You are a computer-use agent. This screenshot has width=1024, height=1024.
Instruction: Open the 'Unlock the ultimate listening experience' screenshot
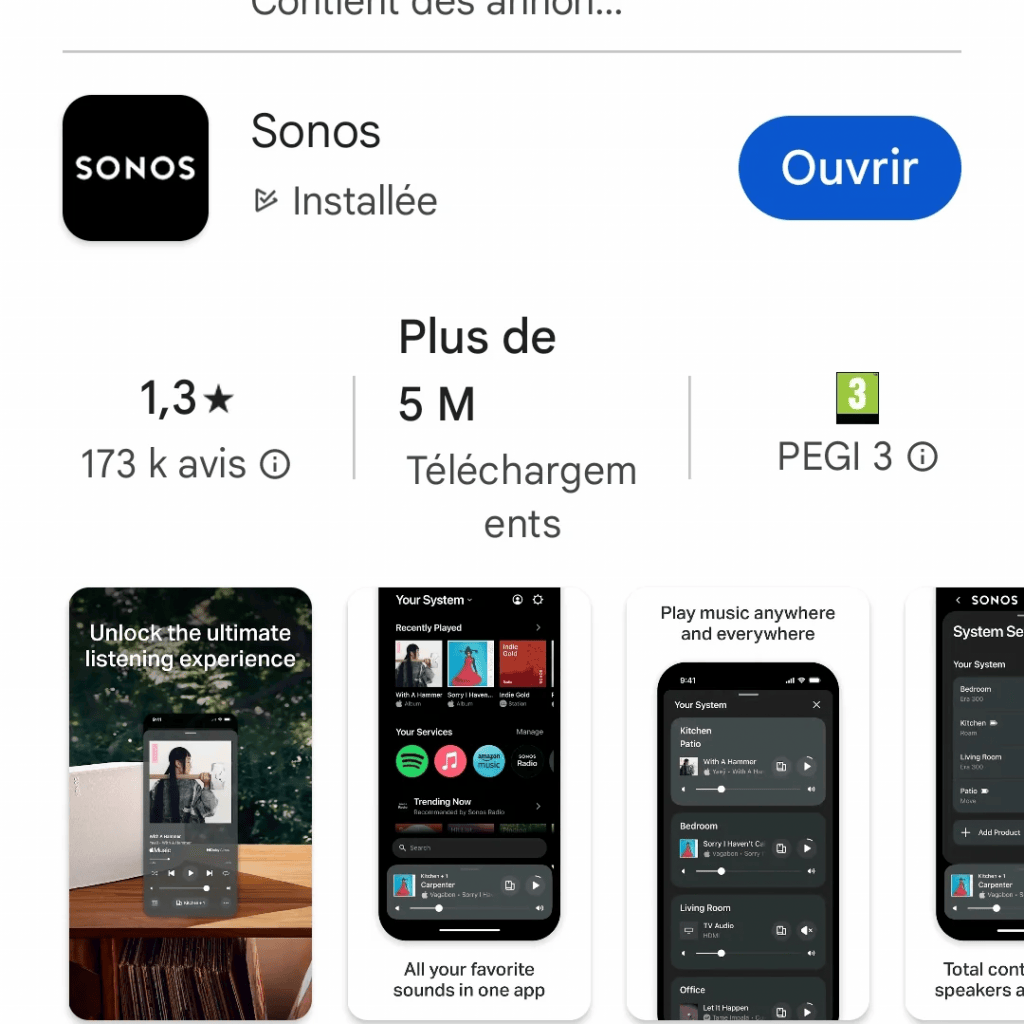click(x=190, y=803)
